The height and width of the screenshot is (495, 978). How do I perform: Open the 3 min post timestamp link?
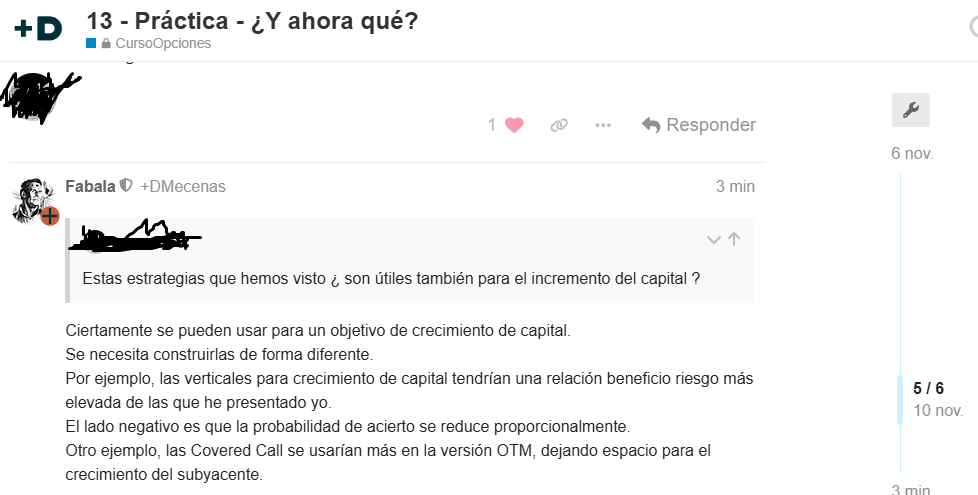click(x=735, y=186)
